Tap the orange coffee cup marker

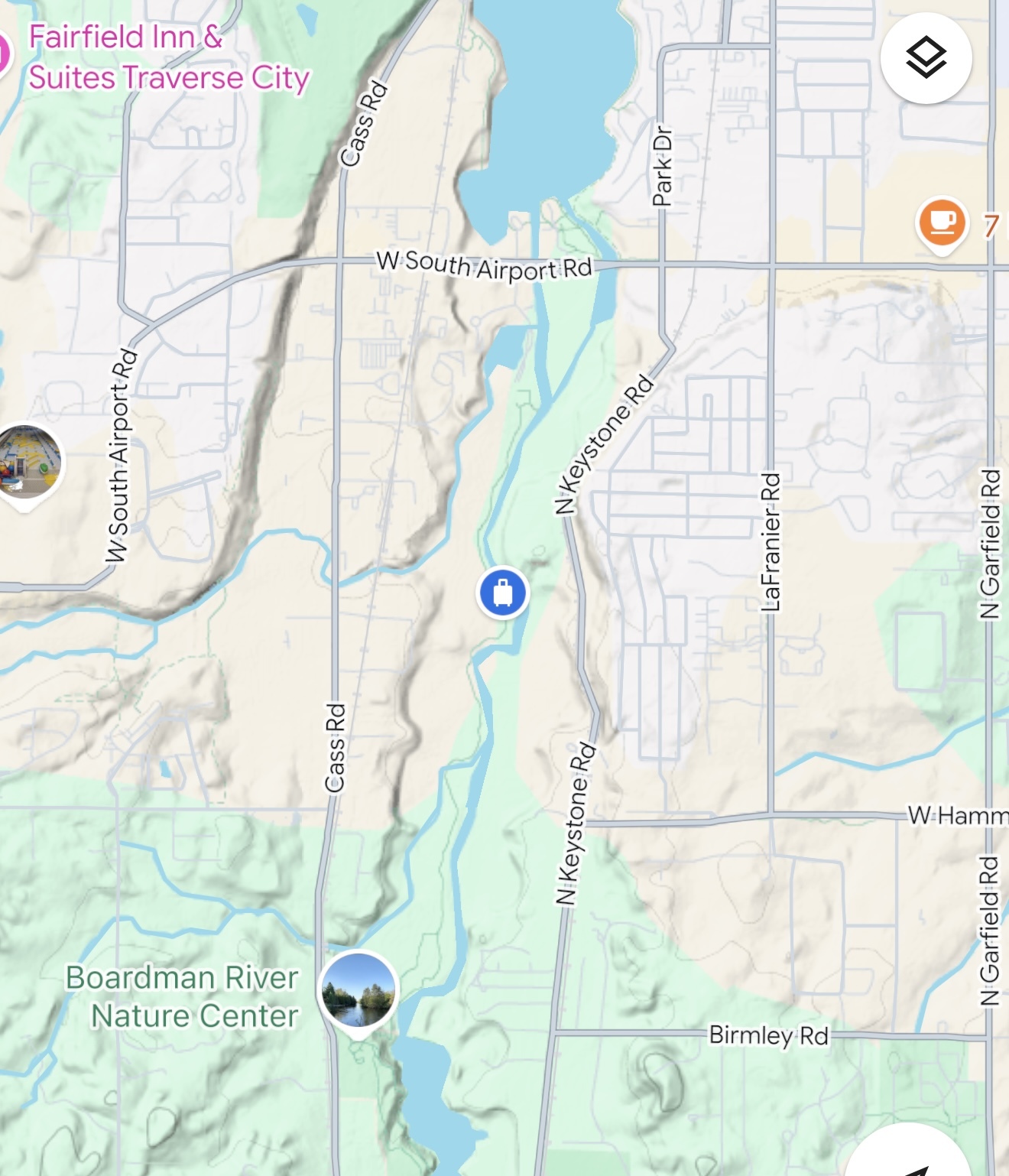[x=942, y=223]
